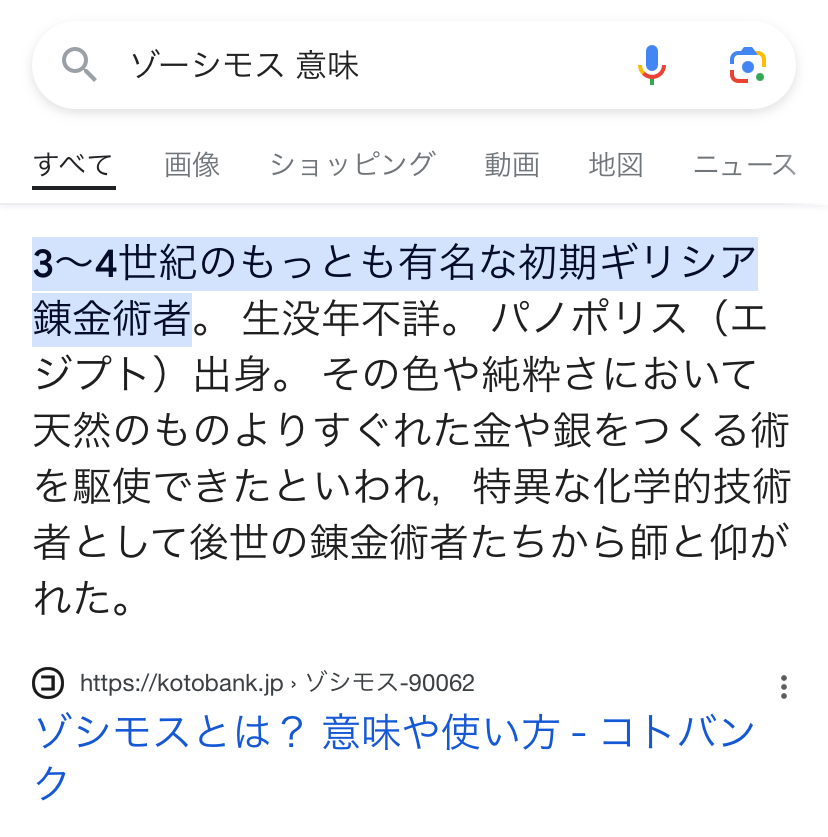Start a voice search with the microphone
Image resolution: width=828 pixels, height=837 pixels.
coord(652,65)
